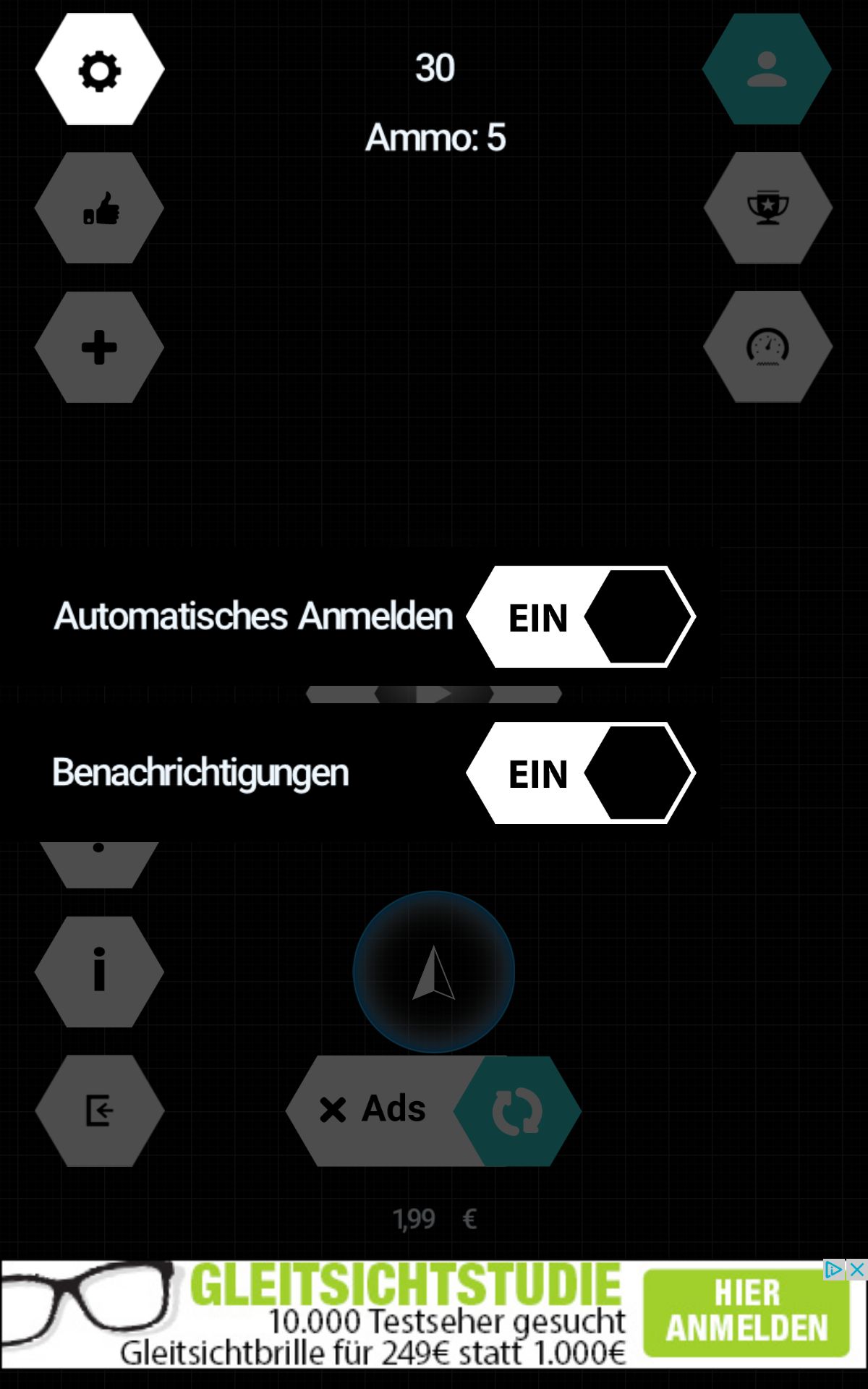Tap the HIER ANMELDEN ad button
Image resolution: width=868 pixels, height=1389 pixels.
746,1312
